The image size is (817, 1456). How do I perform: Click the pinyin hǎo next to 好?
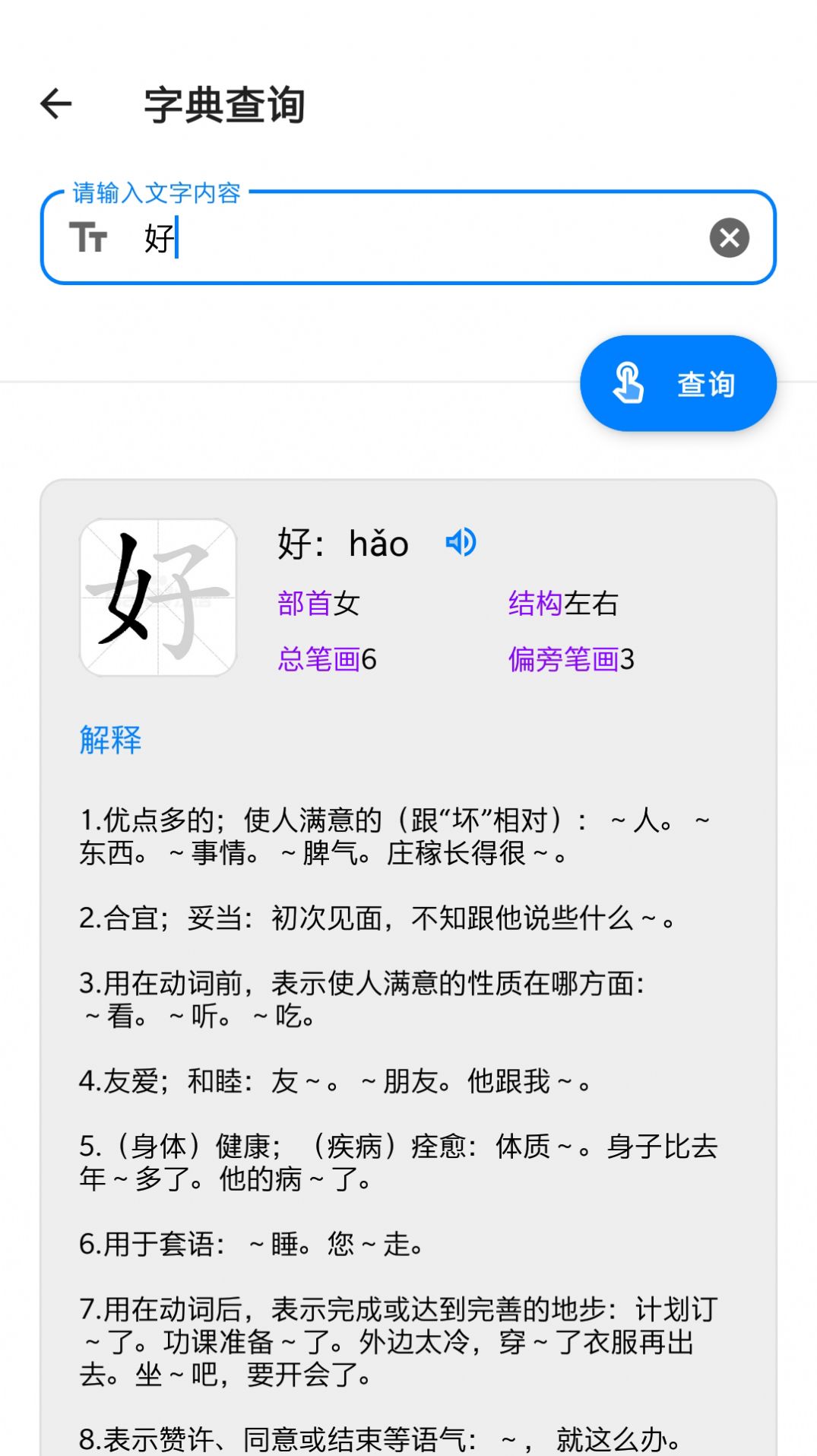(x=378, y=542)
